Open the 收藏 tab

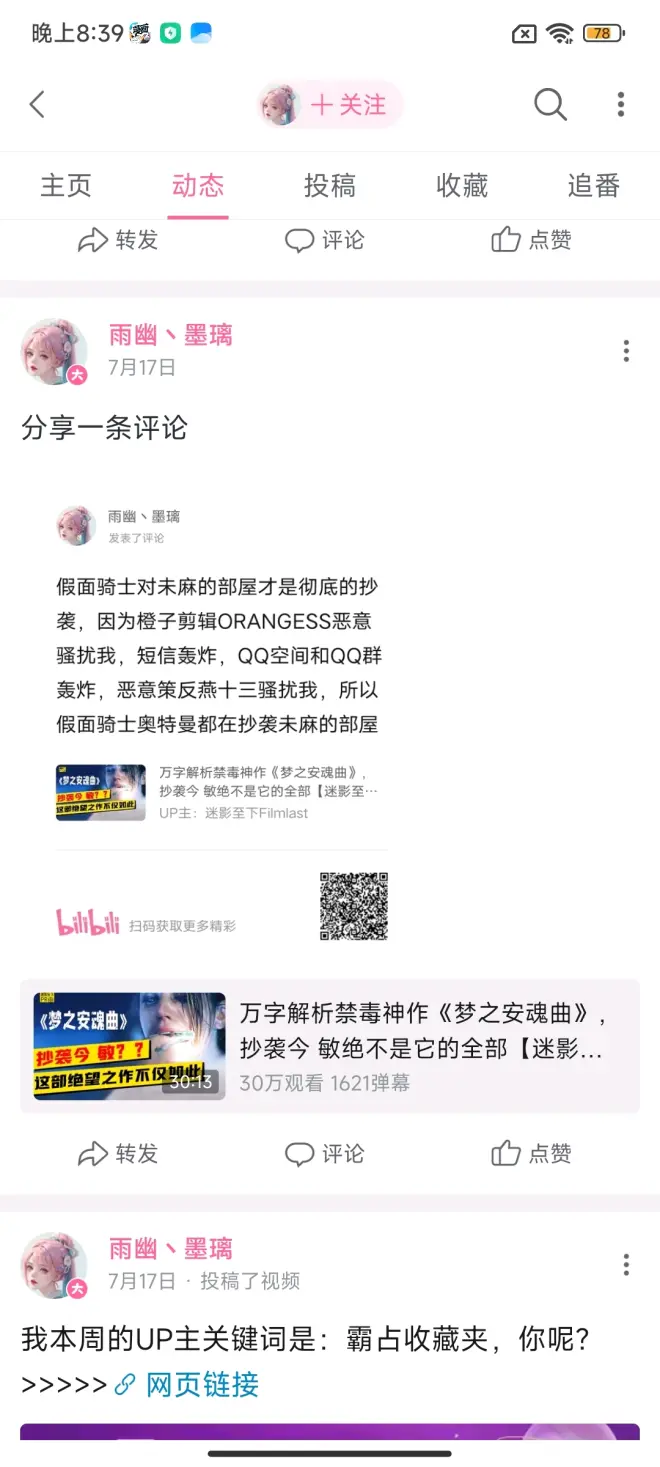click(462, 186)
